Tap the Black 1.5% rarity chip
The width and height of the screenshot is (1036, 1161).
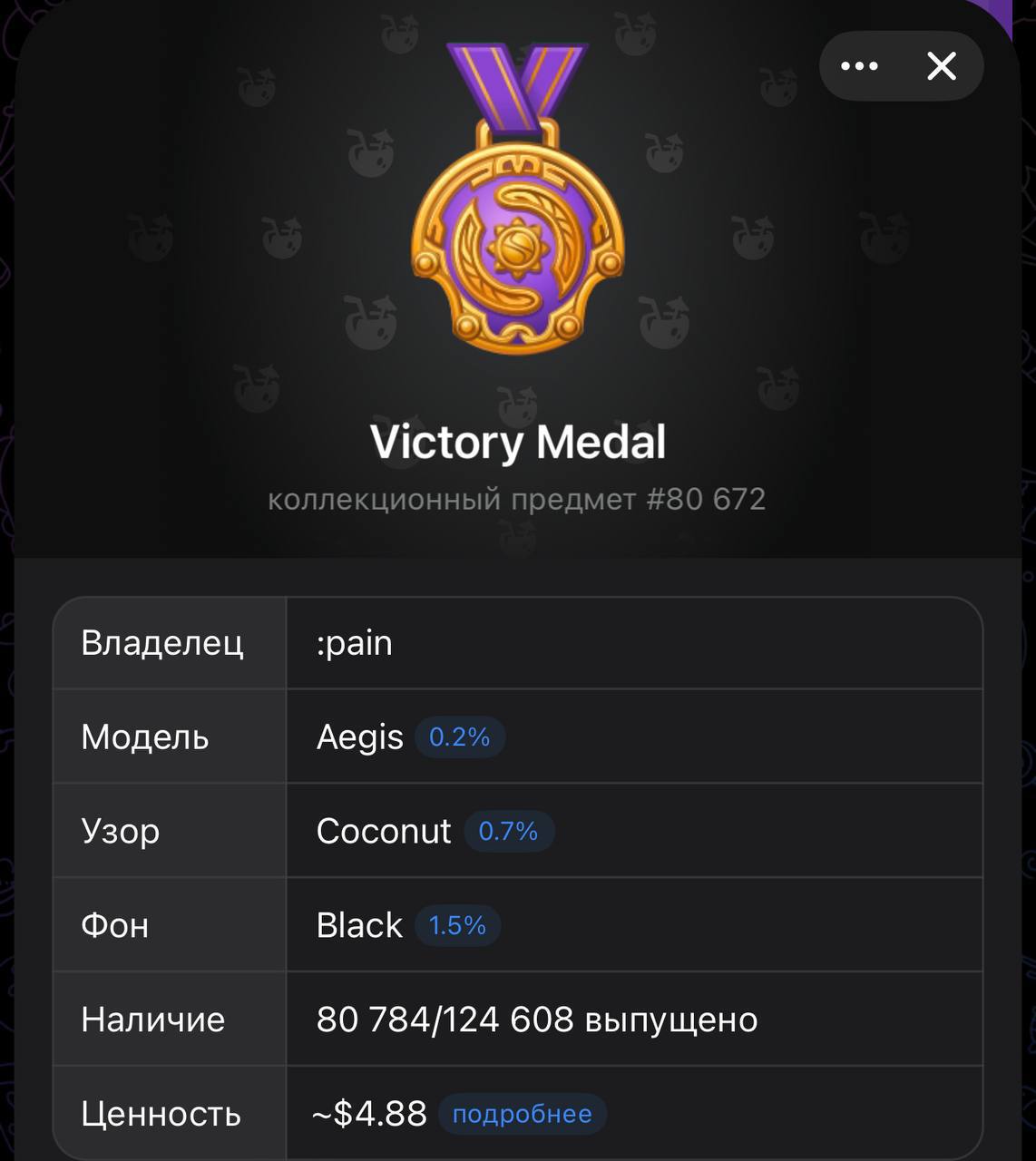point(457,926)
